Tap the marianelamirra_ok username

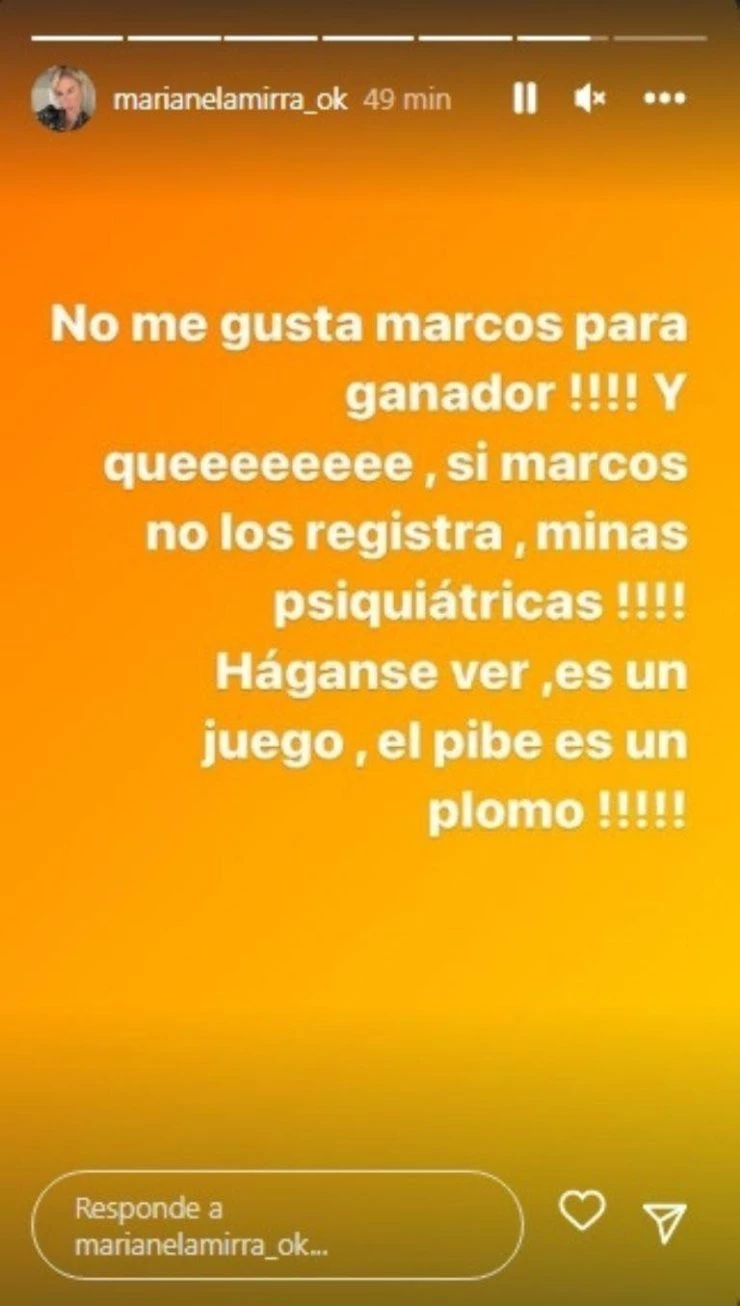pyautogui.click(x=230, y=100)
